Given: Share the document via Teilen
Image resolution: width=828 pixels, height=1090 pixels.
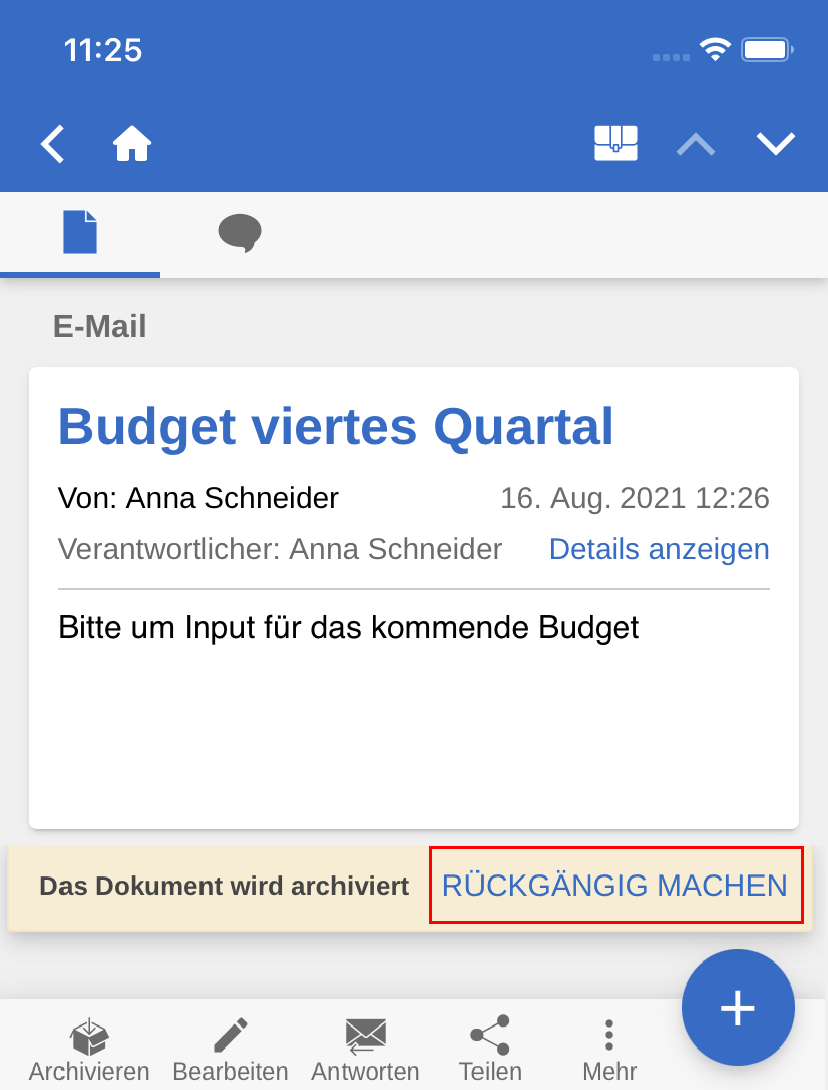Looking at the screenshot, I should pyautogui.click(x=490, y=1050).
